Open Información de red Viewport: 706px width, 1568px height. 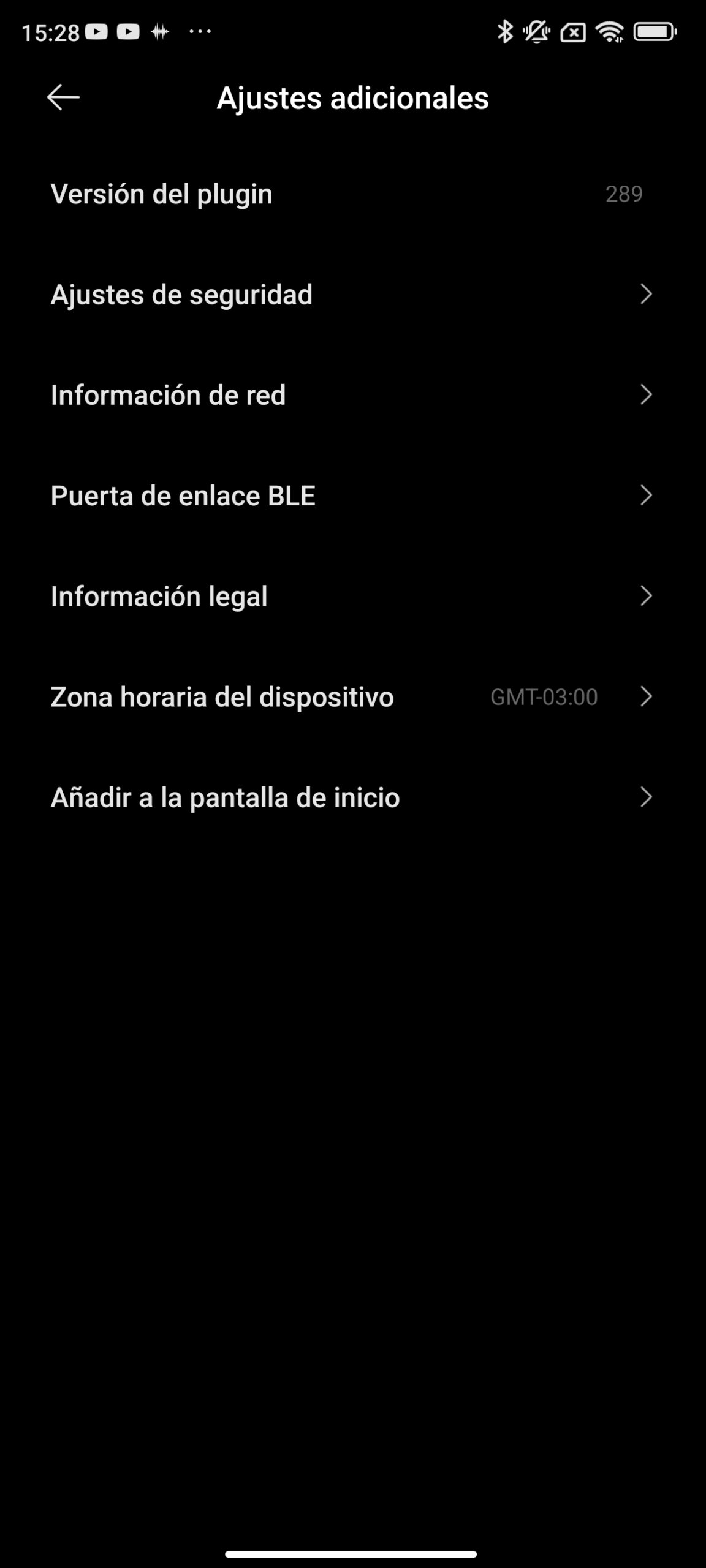[352, 395]
